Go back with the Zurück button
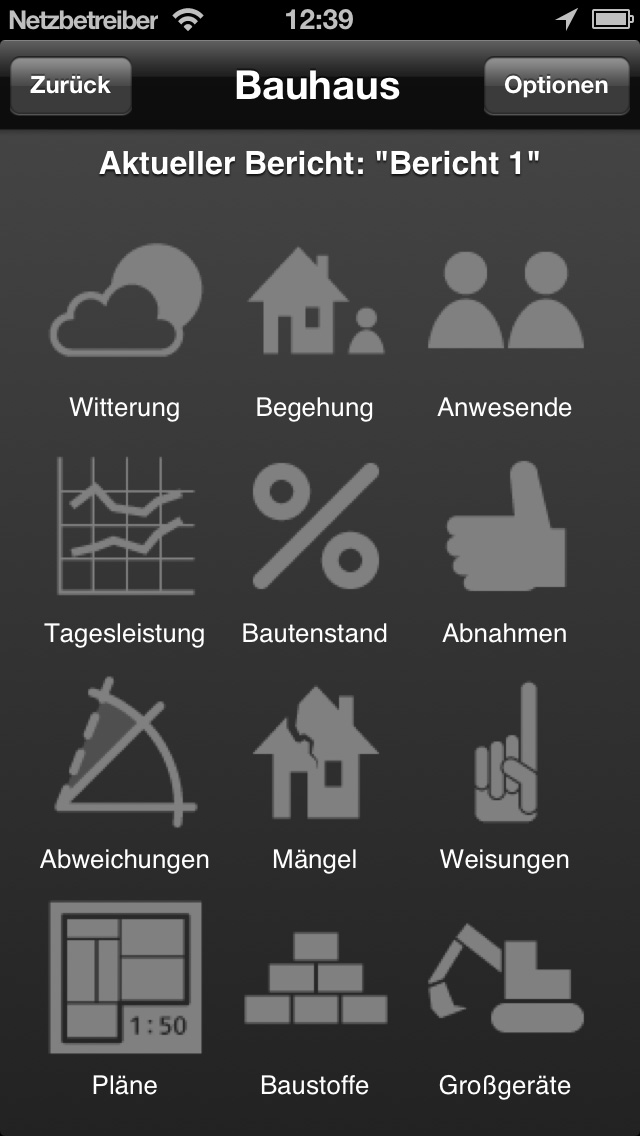640x1136 pixels. point(70,85)
